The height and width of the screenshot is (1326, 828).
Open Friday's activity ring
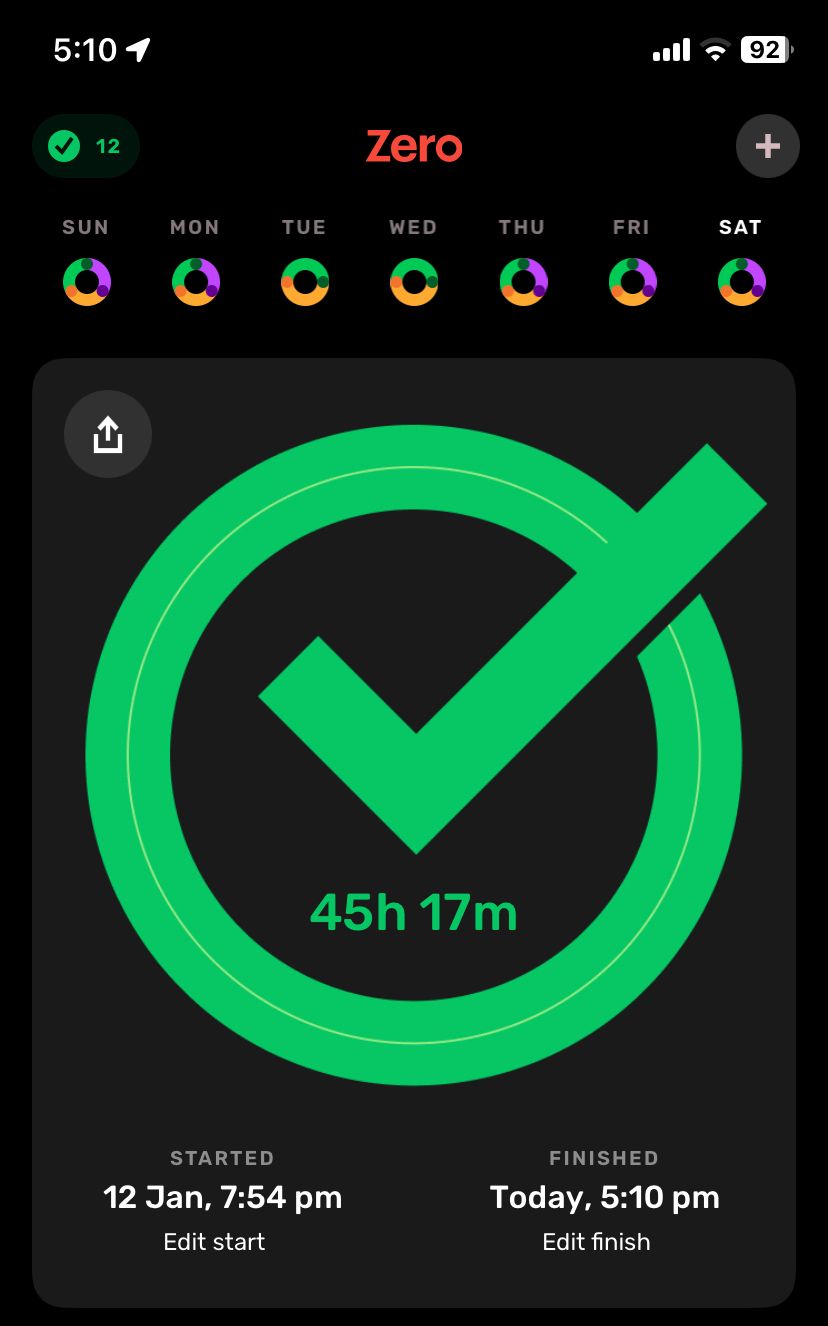[632, 281]
